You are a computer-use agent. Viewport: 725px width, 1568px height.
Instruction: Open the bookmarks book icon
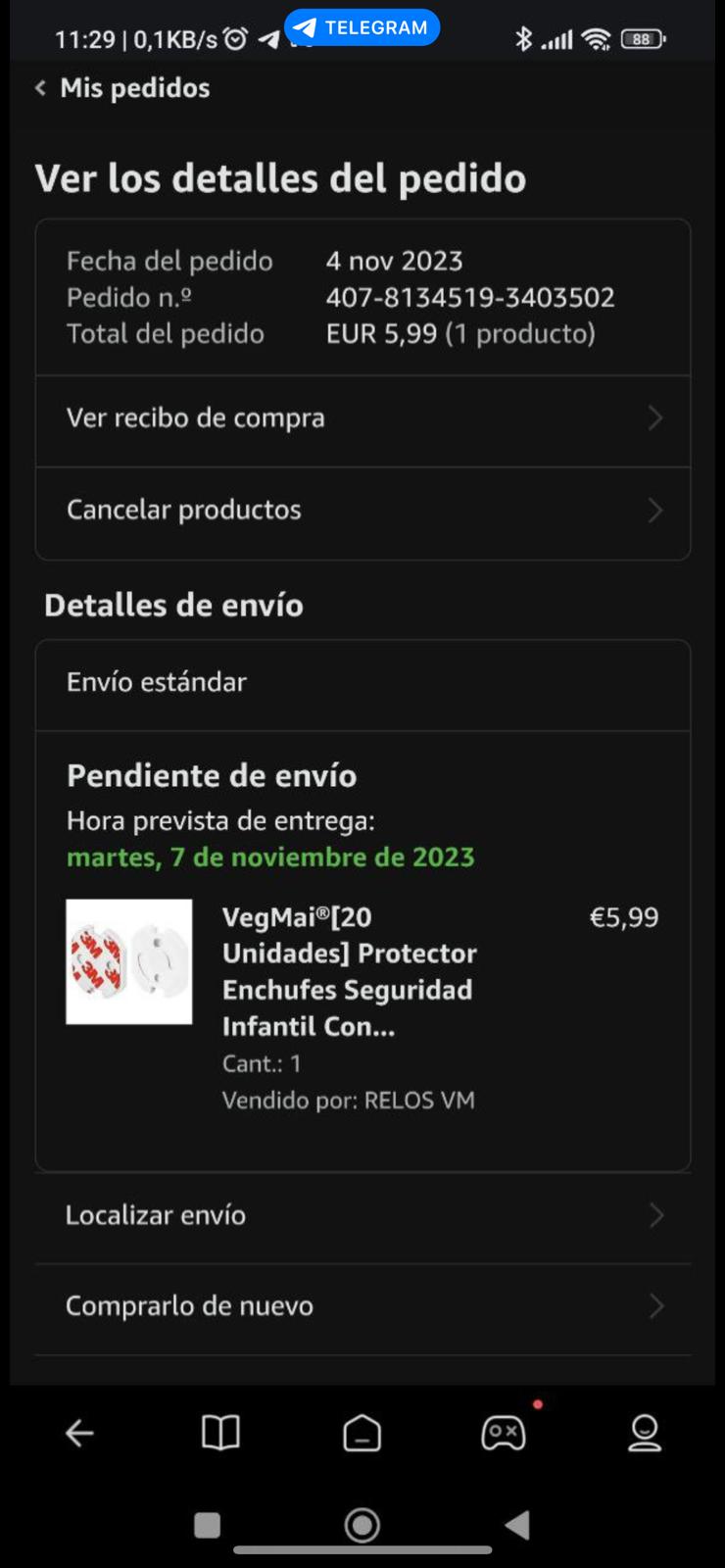(220, 1433)
